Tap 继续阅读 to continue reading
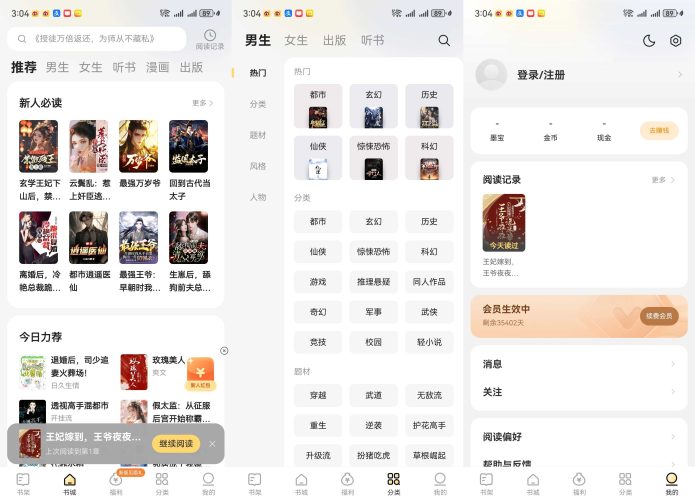This screenshot has width=695, height=500. (x=176, y=444)
